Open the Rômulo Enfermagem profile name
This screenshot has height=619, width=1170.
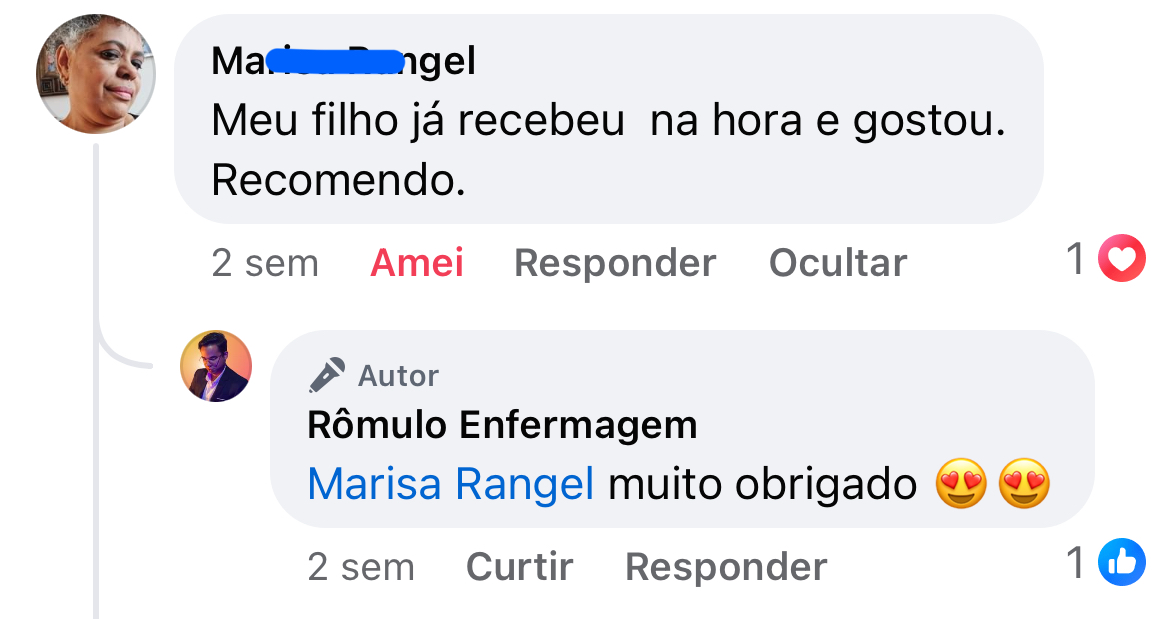(502, 425)
